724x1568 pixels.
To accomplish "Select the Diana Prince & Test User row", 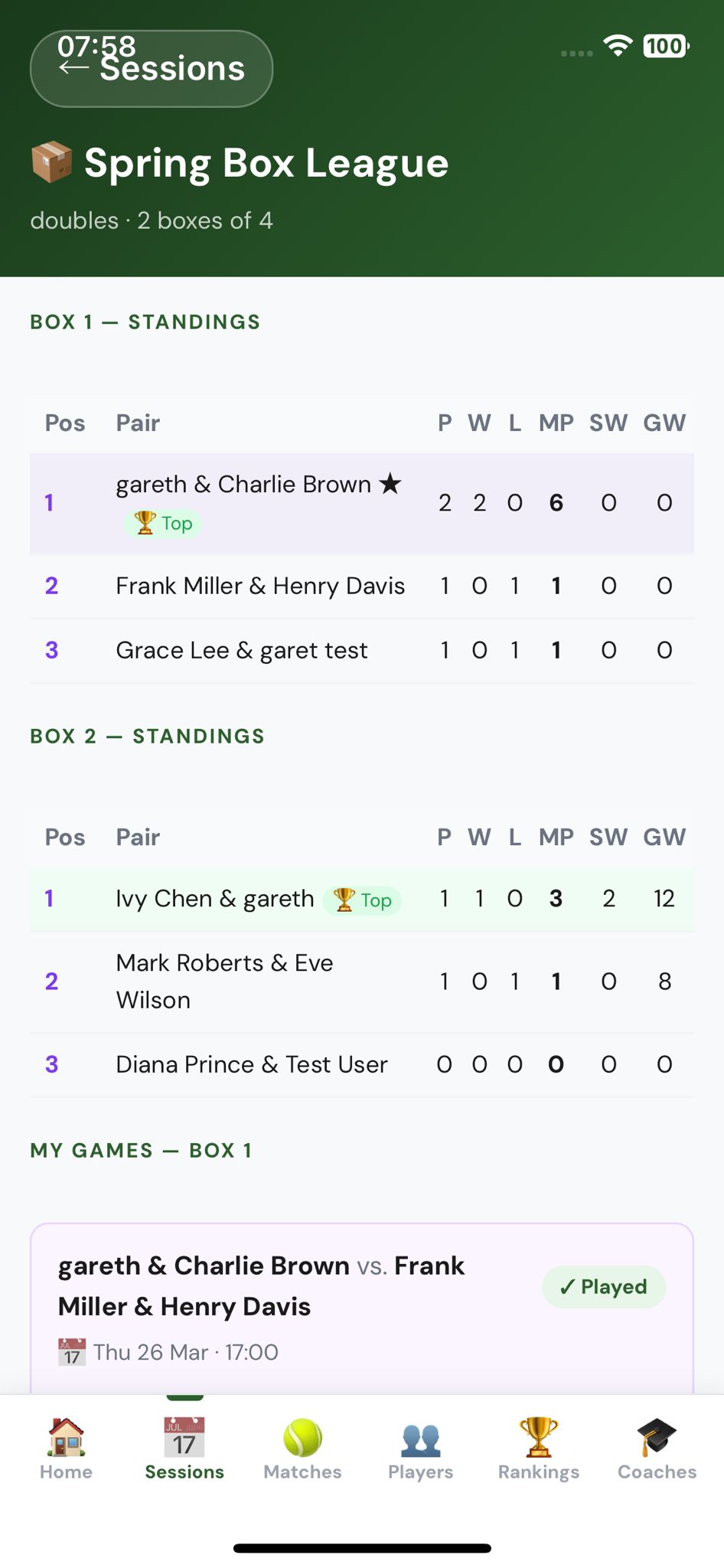I will 251,1064.
